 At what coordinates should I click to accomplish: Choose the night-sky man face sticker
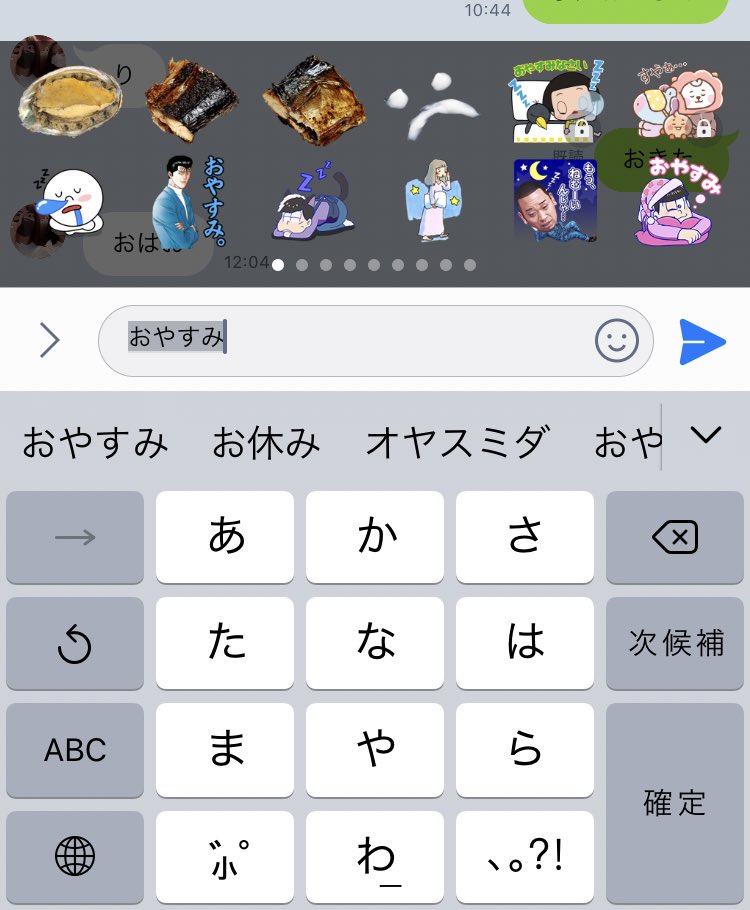[549, 201]
